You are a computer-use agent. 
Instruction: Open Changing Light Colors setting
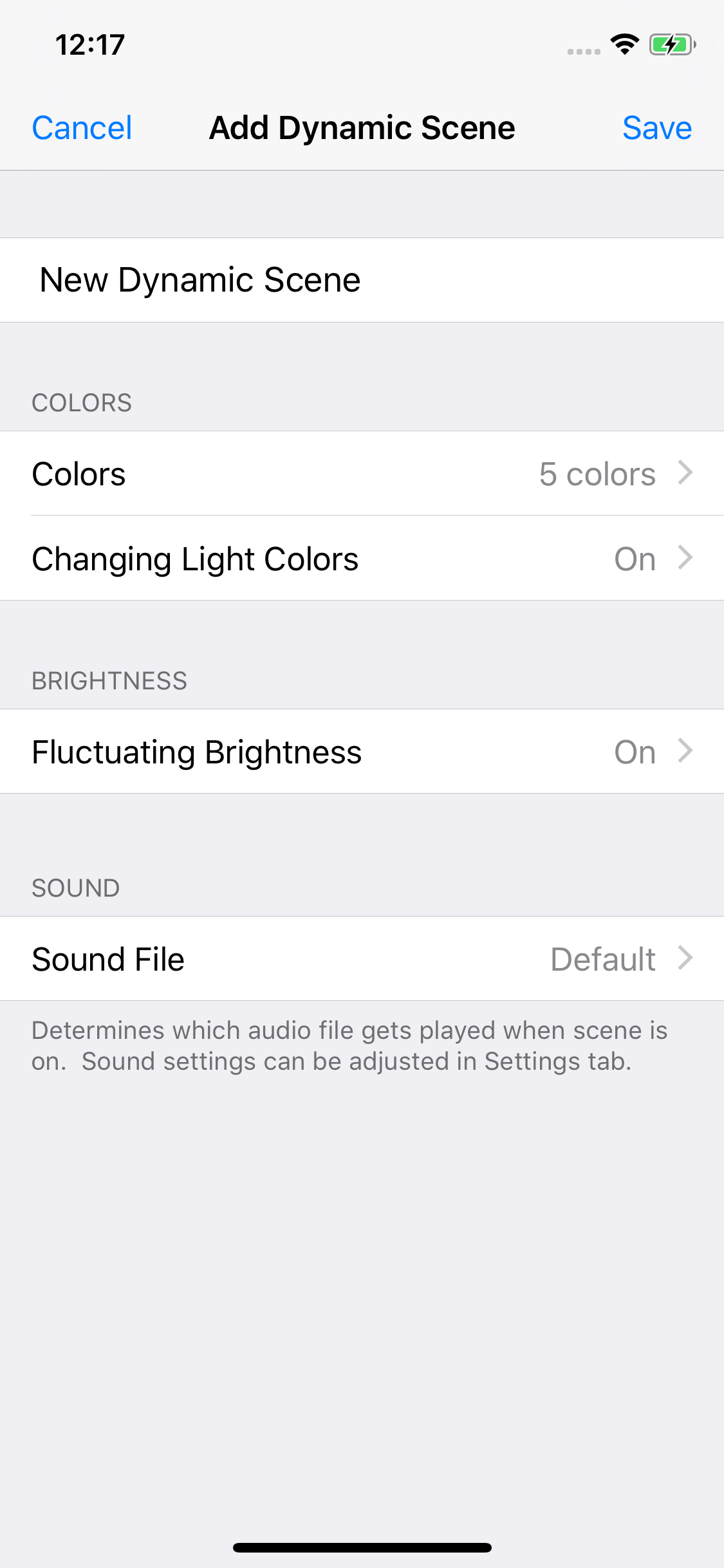(362, 558)
